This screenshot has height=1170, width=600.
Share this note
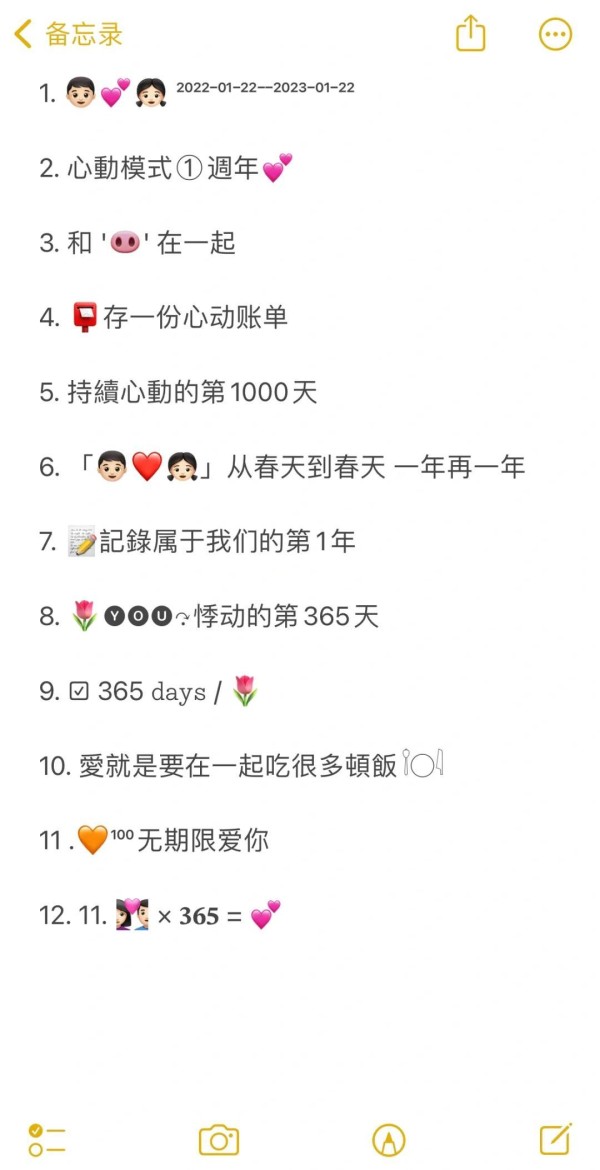(x=470, y=34)
